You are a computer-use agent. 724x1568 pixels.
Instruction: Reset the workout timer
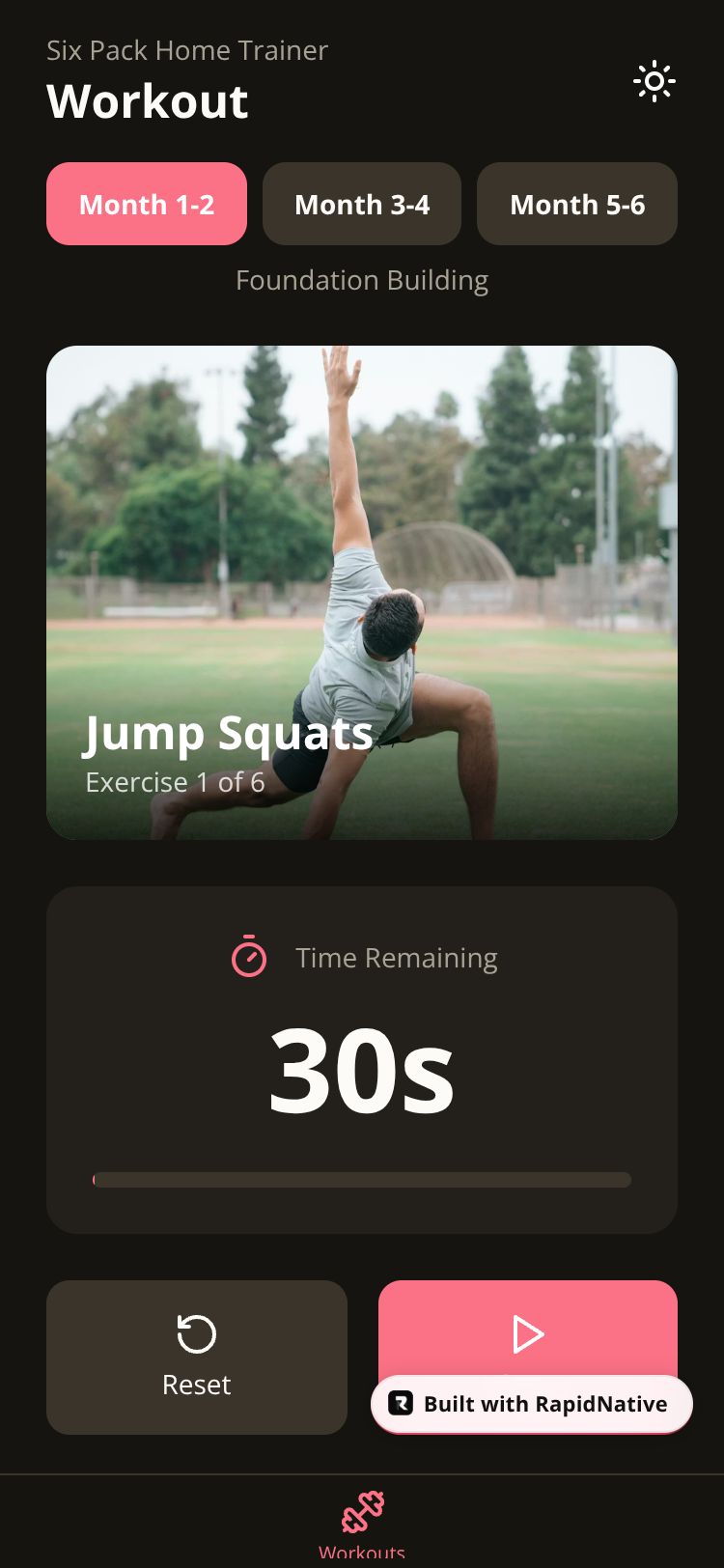pyautogui.click(x=197, y=1357)
